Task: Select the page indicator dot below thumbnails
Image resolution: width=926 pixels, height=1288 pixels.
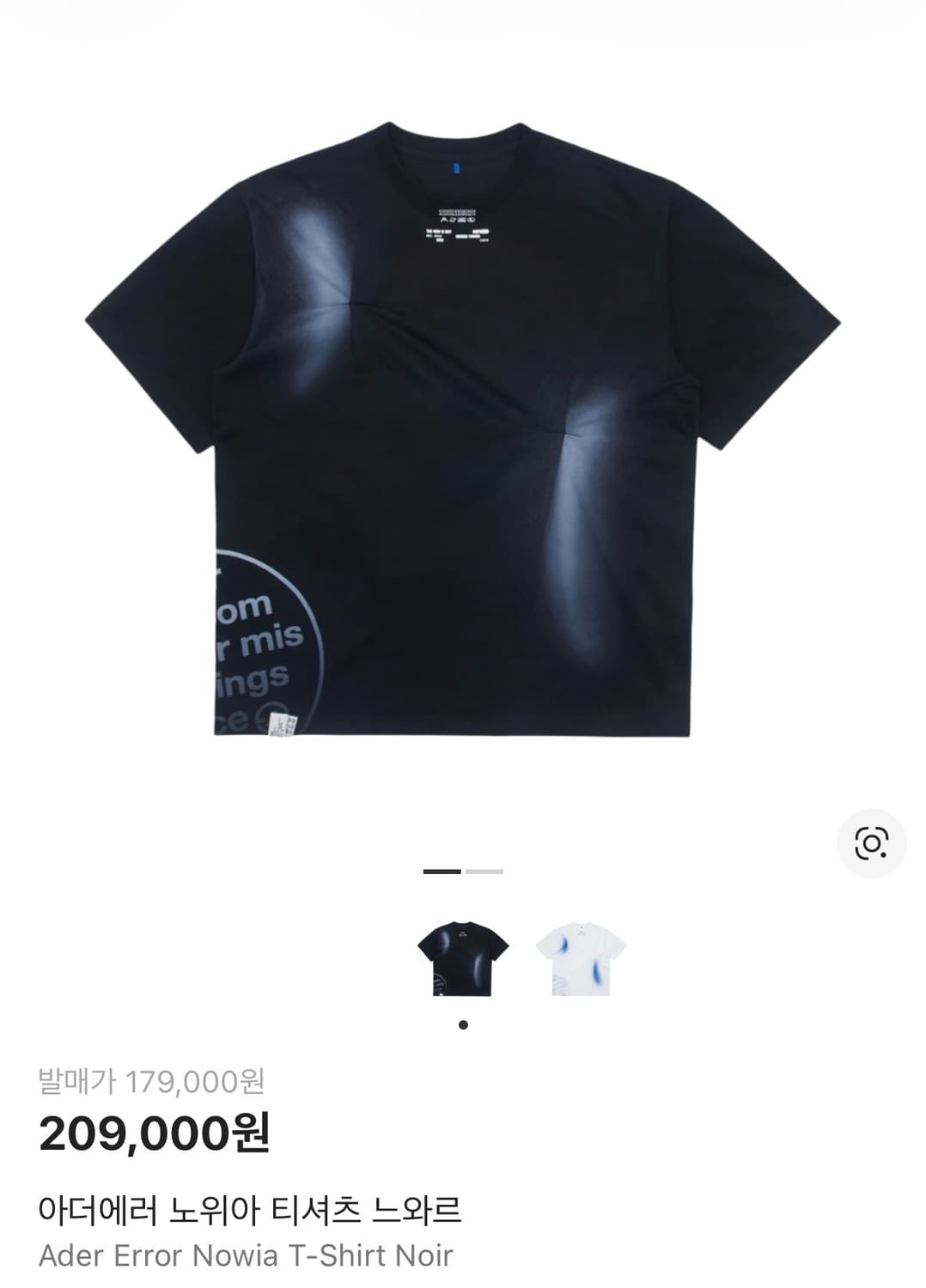Action: pos(463,1024)
